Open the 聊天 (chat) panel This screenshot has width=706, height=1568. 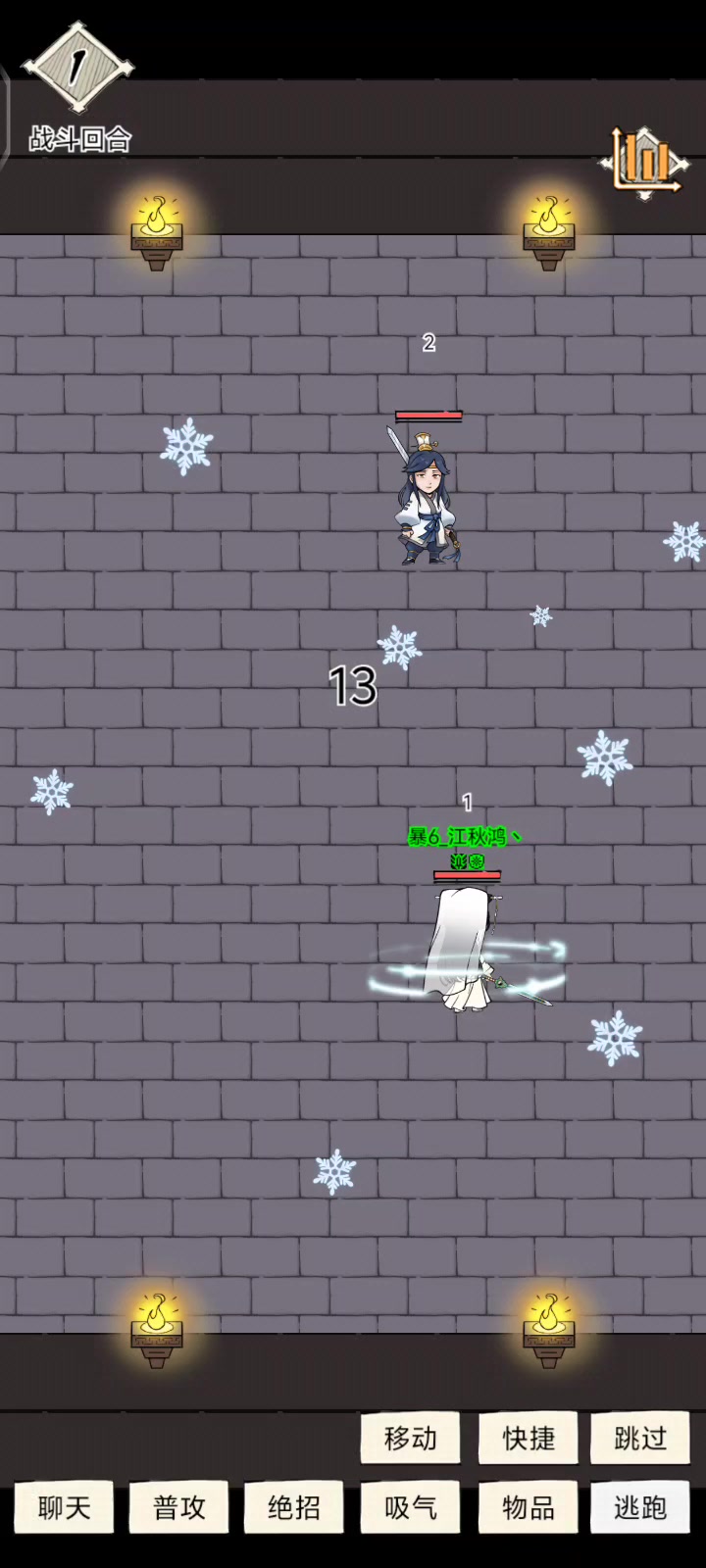click(64, 1507)
